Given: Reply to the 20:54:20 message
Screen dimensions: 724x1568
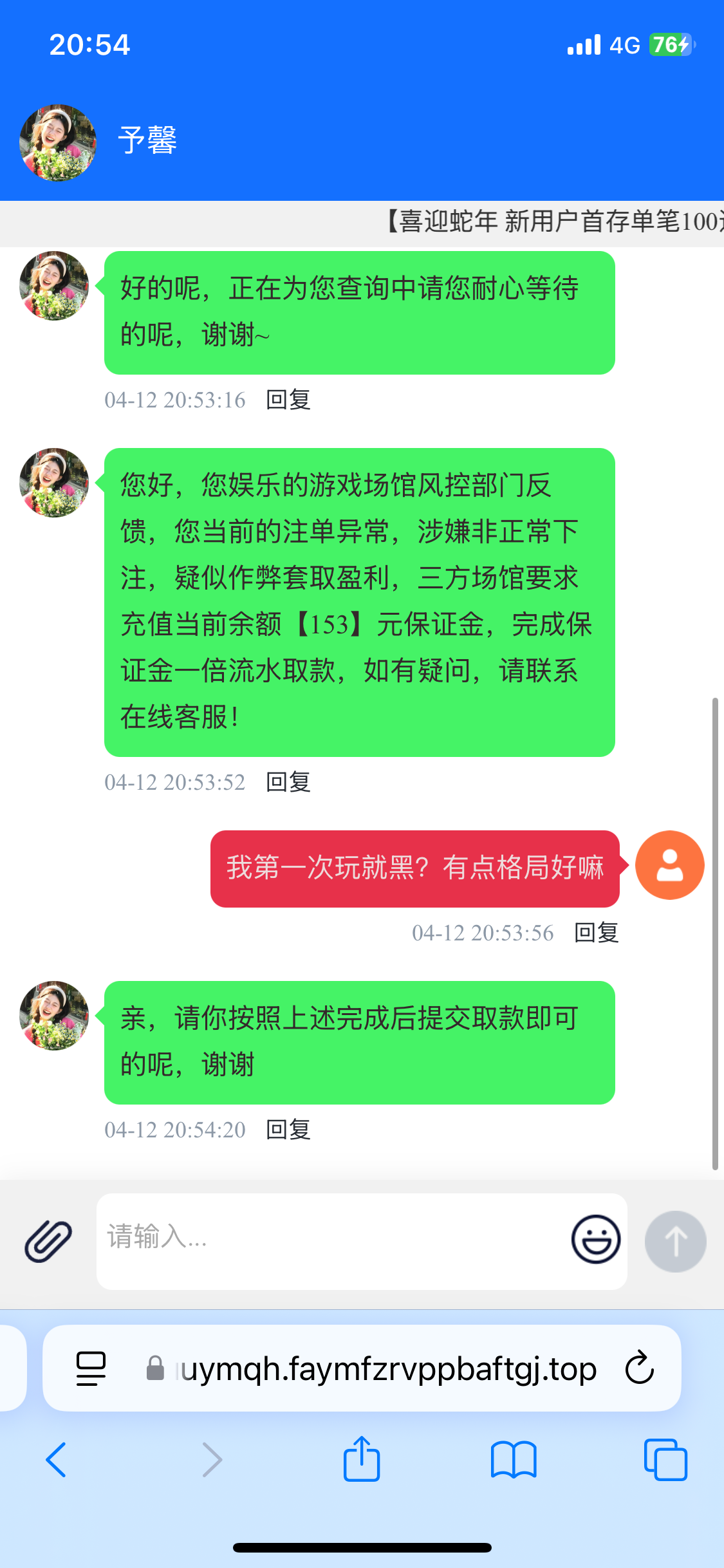Looking at the screenshot, I should point(288,1130).
